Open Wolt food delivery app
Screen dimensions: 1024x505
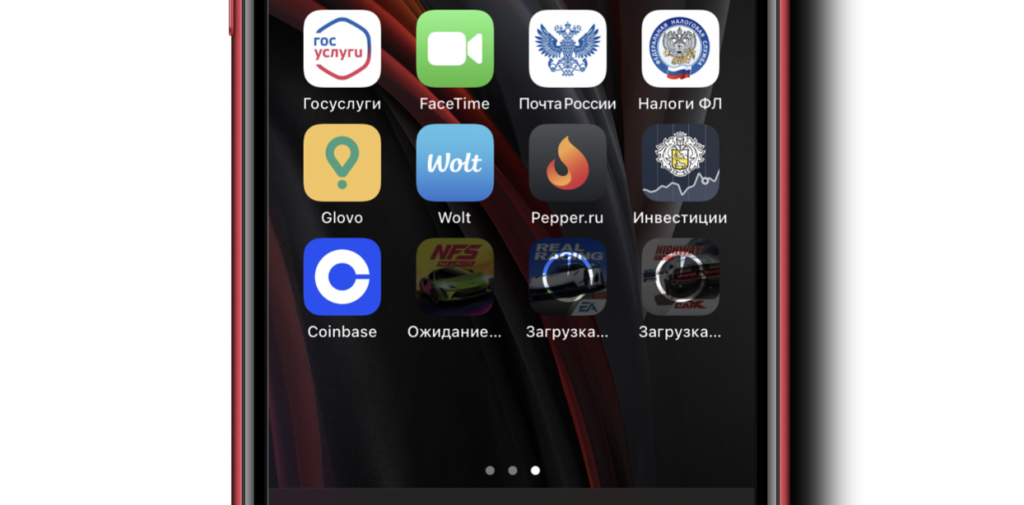455,163
